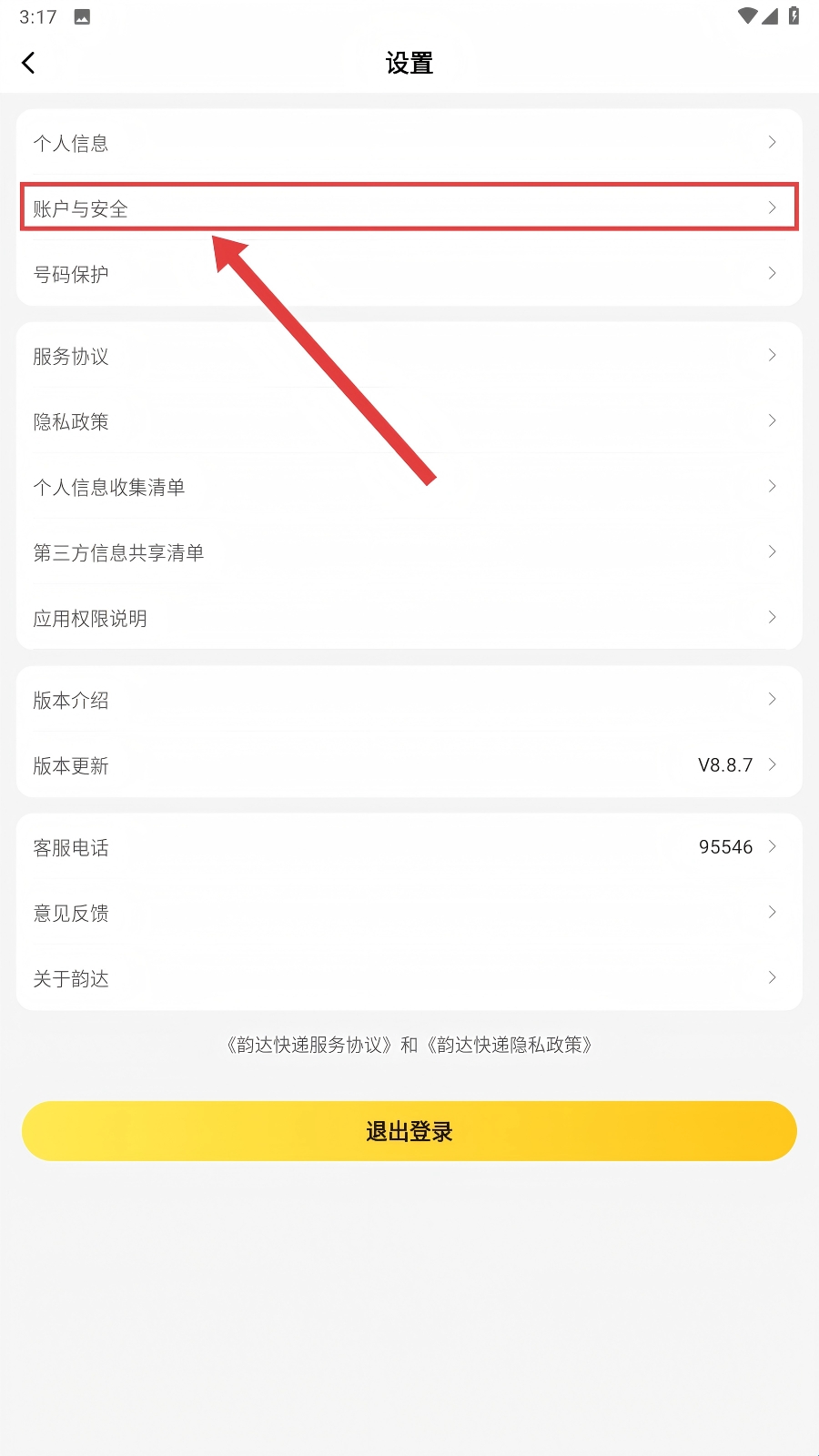
Task: Open 意见反馈 page
Action: pyautogui.click(x=409, y=913)
